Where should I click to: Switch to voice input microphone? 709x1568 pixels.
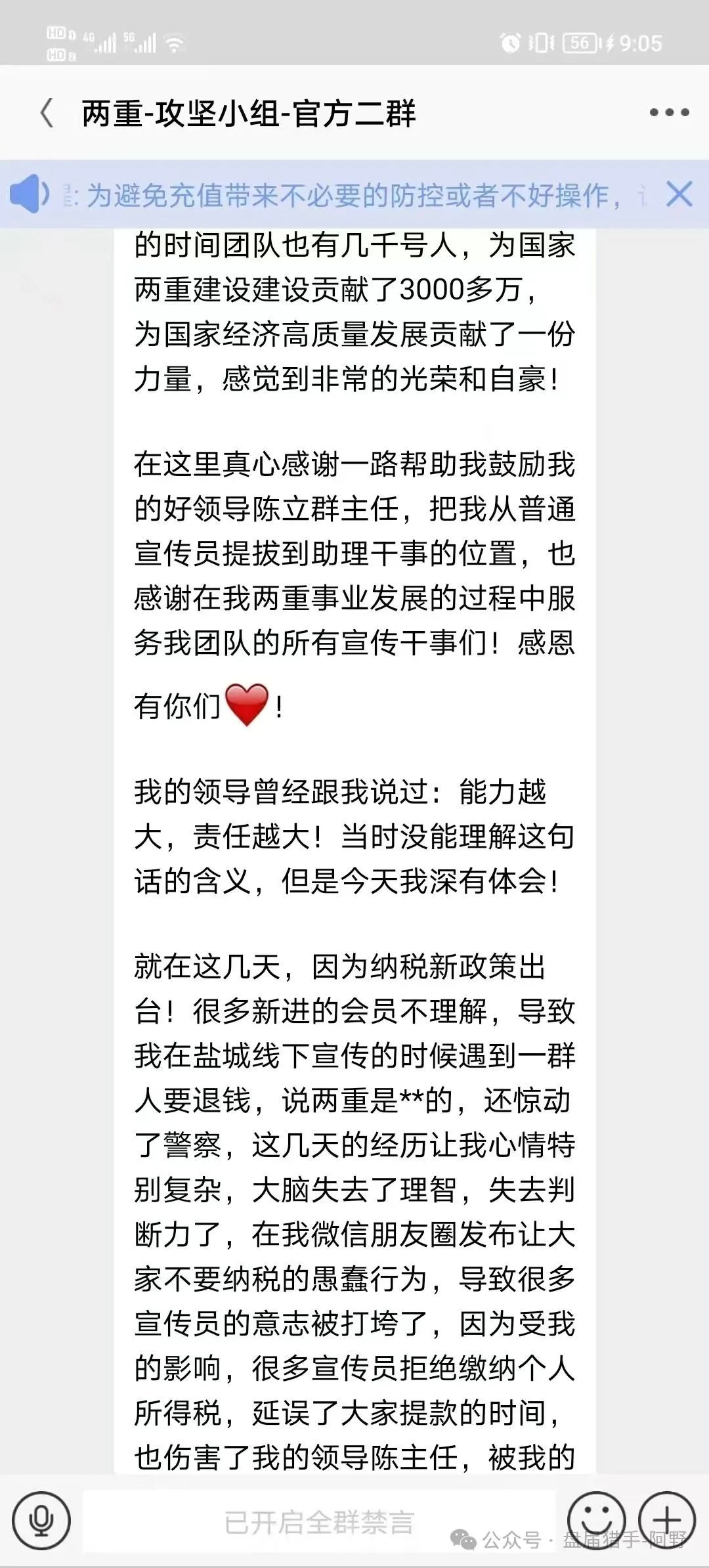click(41, 1520)
